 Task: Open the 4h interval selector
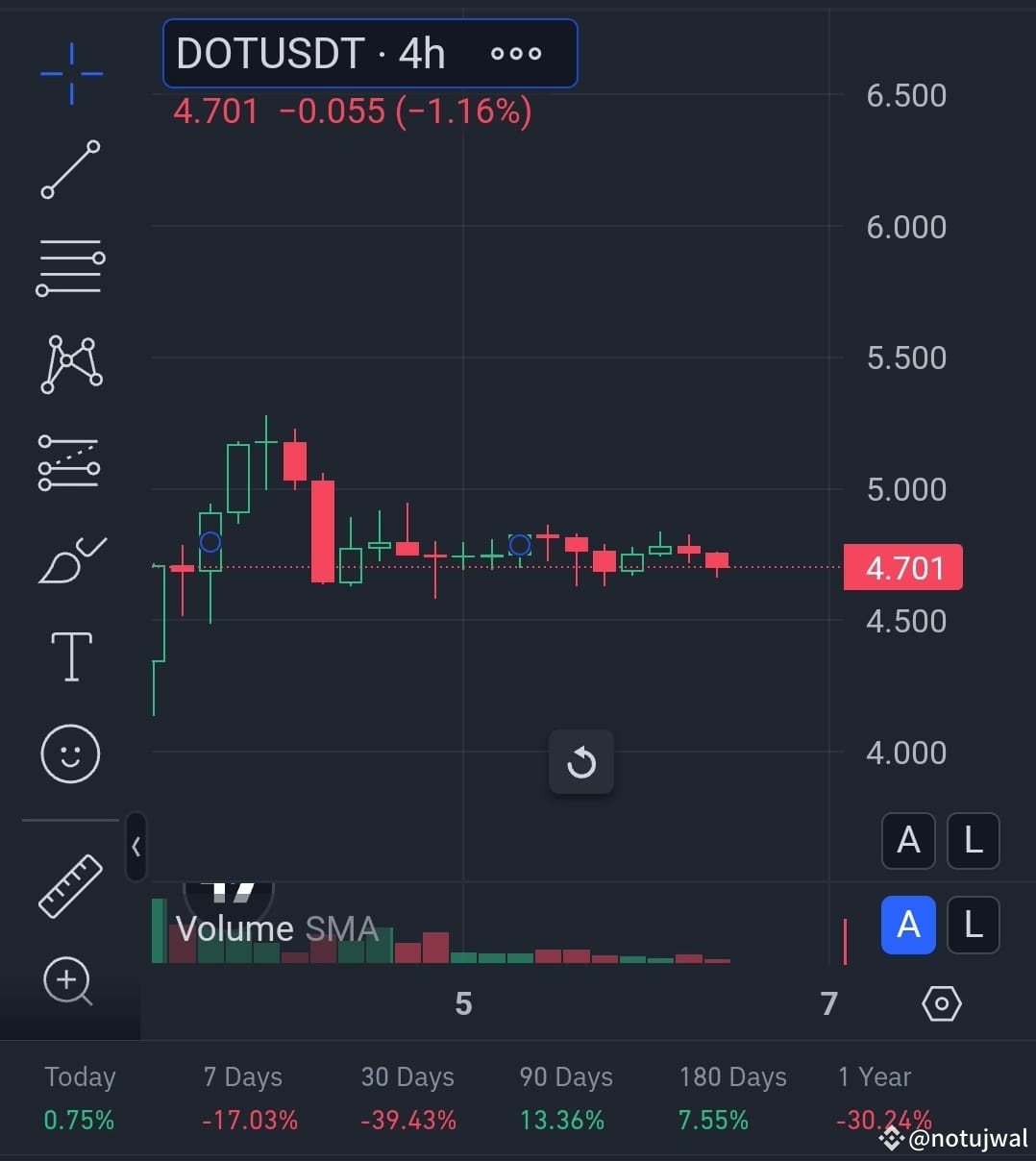click(421, 54)
